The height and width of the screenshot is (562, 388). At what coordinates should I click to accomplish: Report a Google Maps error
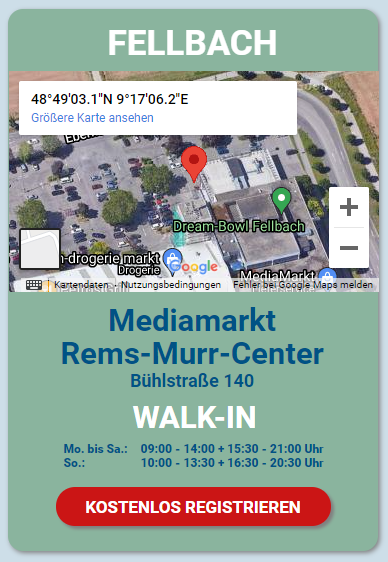point(303,285)
